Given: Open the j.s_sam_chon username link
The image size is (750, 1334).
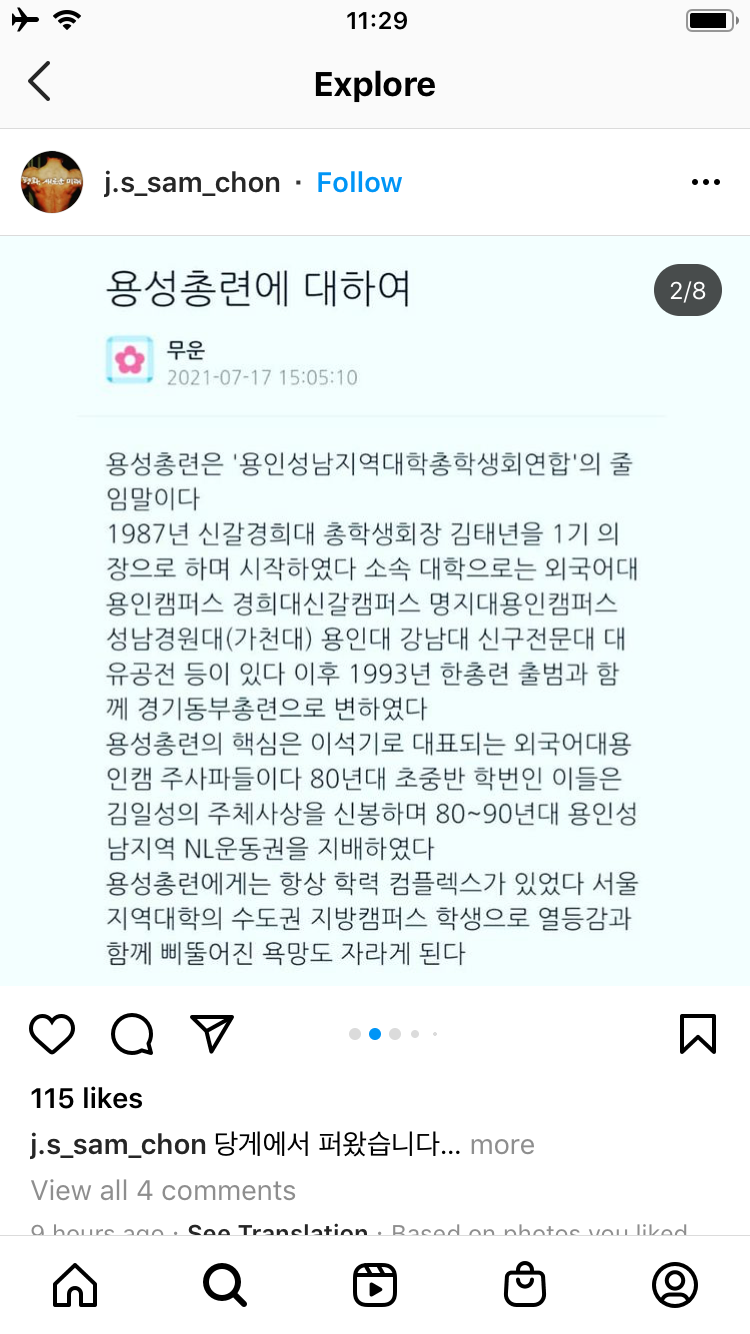Looking at the screenshot, I should click(x=192, y=183).
